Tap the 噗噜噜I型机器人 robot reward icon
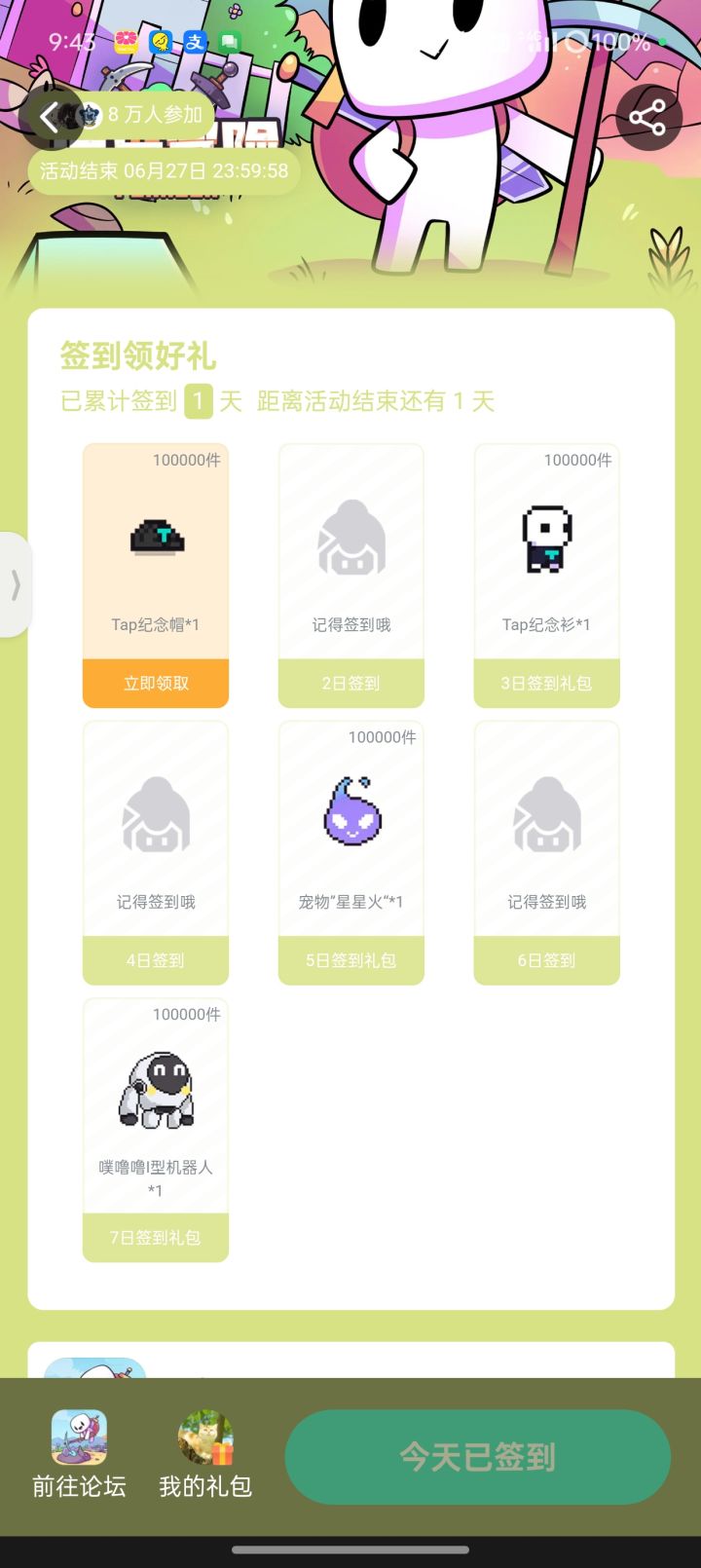Screen dimensions: 701x1568 point(155,1091)
